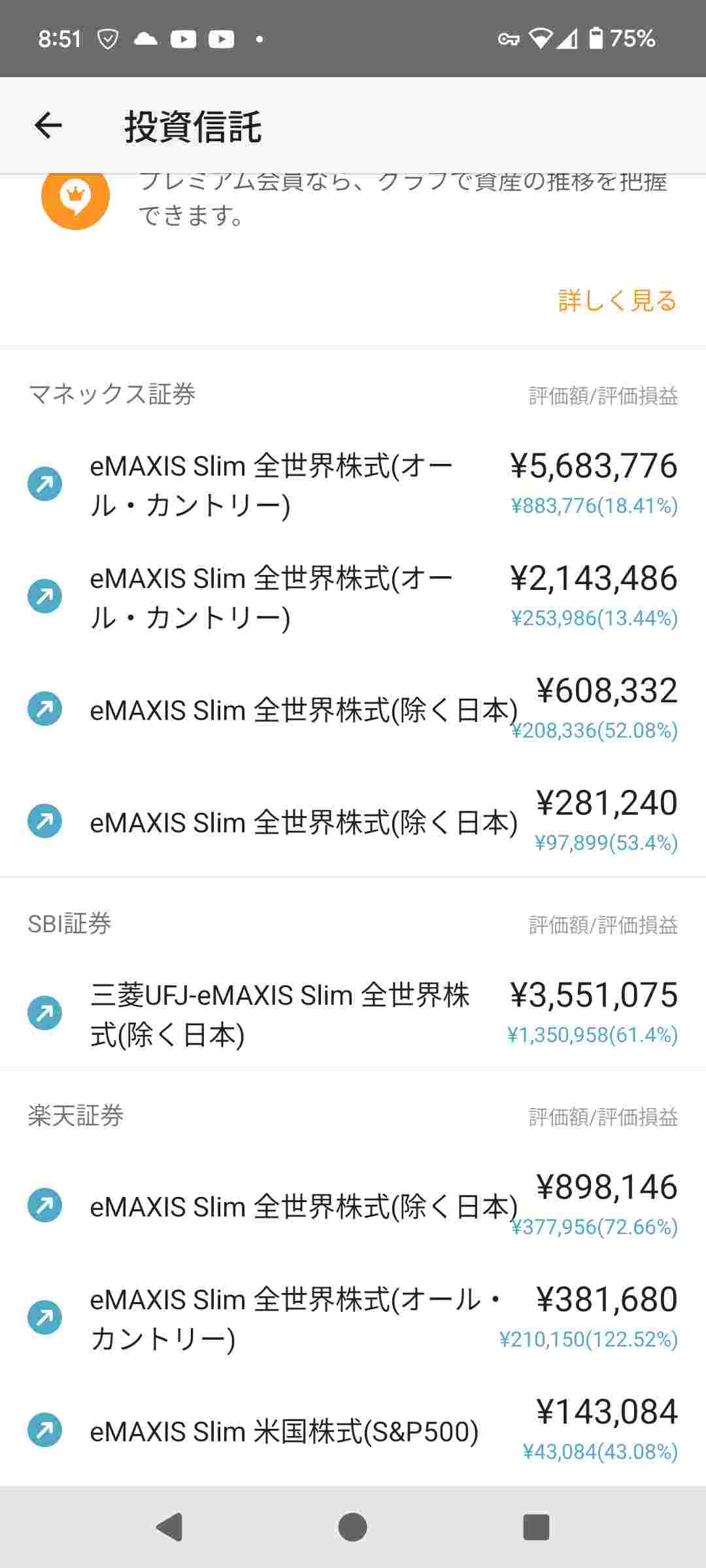The width and height of the screenshot is (706, 1568).
Task: Tap the system home button
Action: tap(353, 1527)
